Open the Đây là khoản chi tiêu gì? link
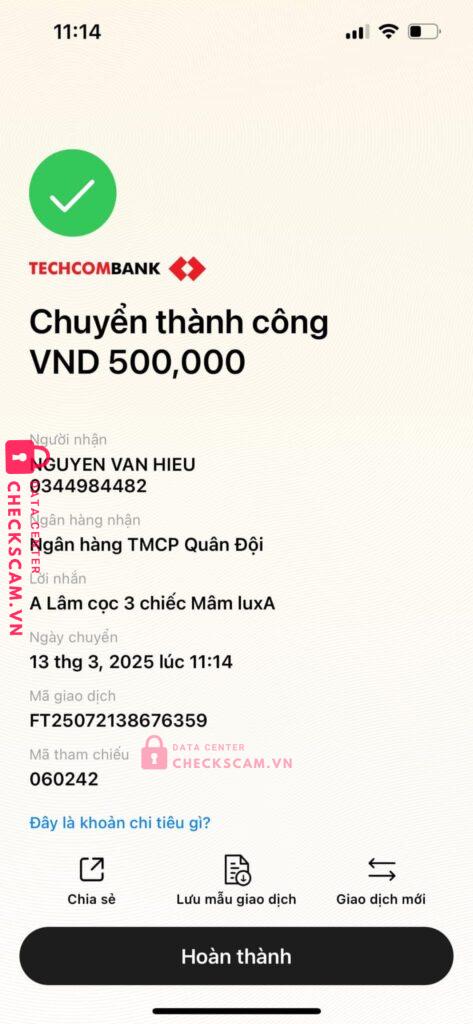 point(120,823)
